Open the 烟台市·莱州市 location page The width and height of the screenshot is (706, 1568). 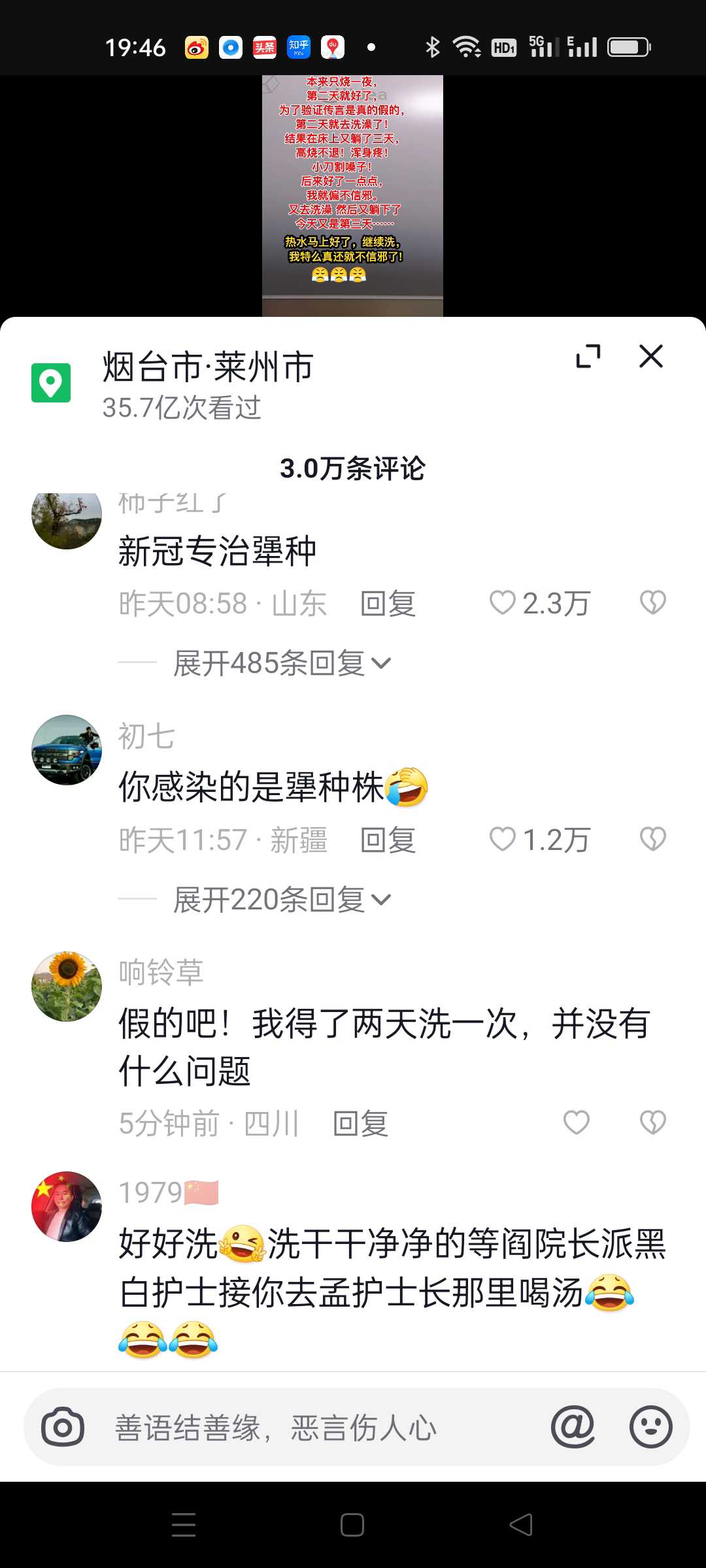[x=208, y=367]
